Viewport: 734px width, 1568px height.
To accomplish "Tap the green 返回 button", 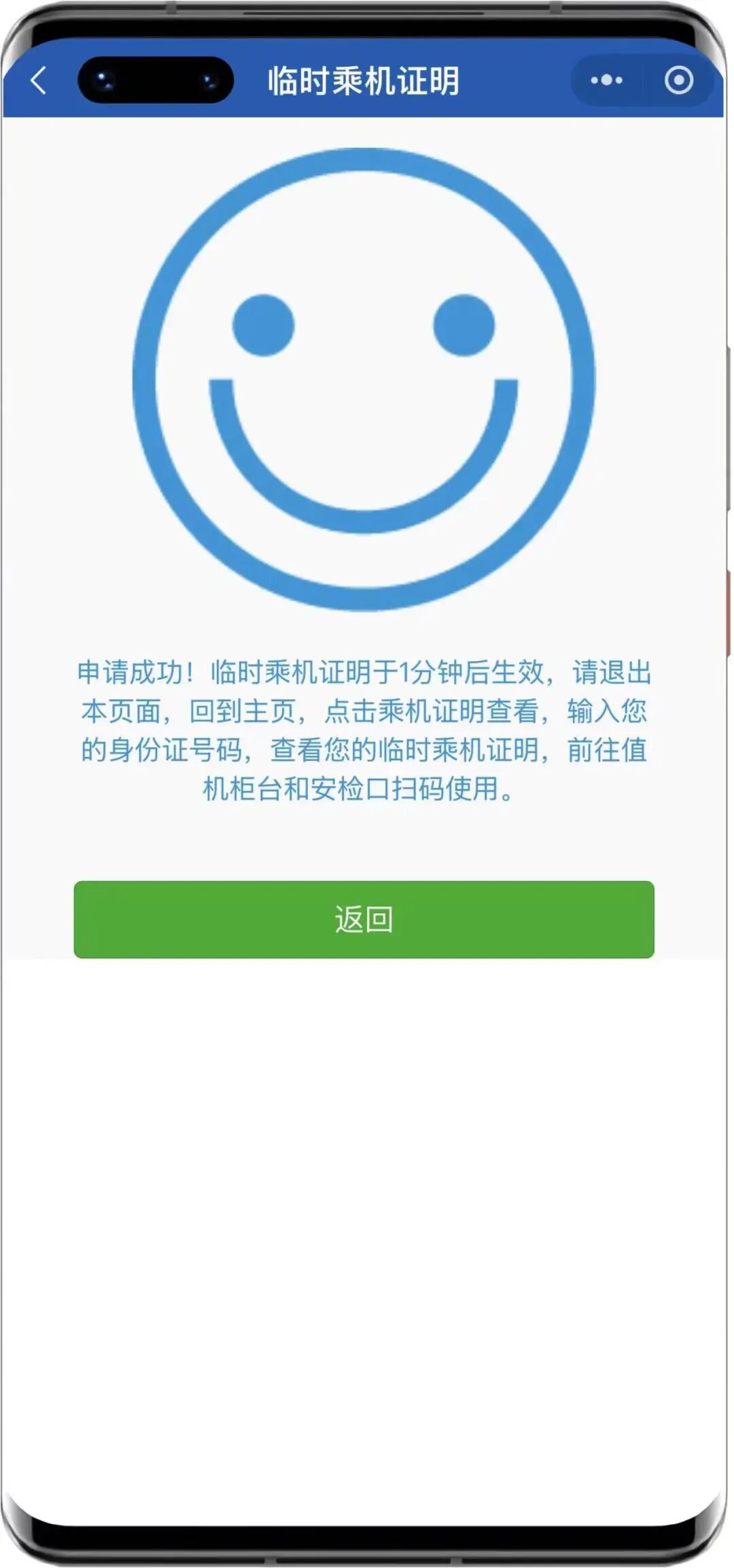I will click(x=364, y=919).
